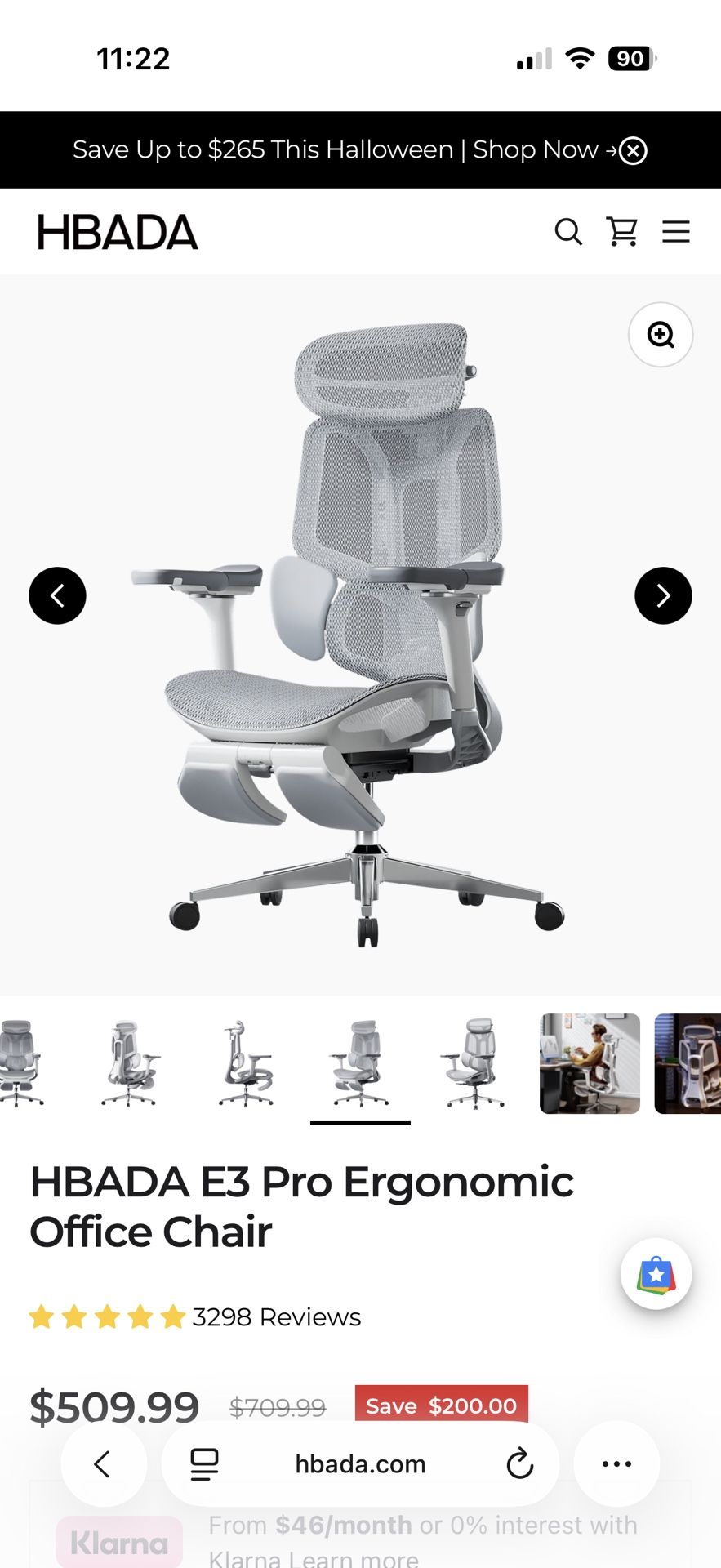Tap the image zoom magnifier icon
Image resolution: width=721 pixels, height=1568 pixels.
pyautogui.click(x=660, y=335)
